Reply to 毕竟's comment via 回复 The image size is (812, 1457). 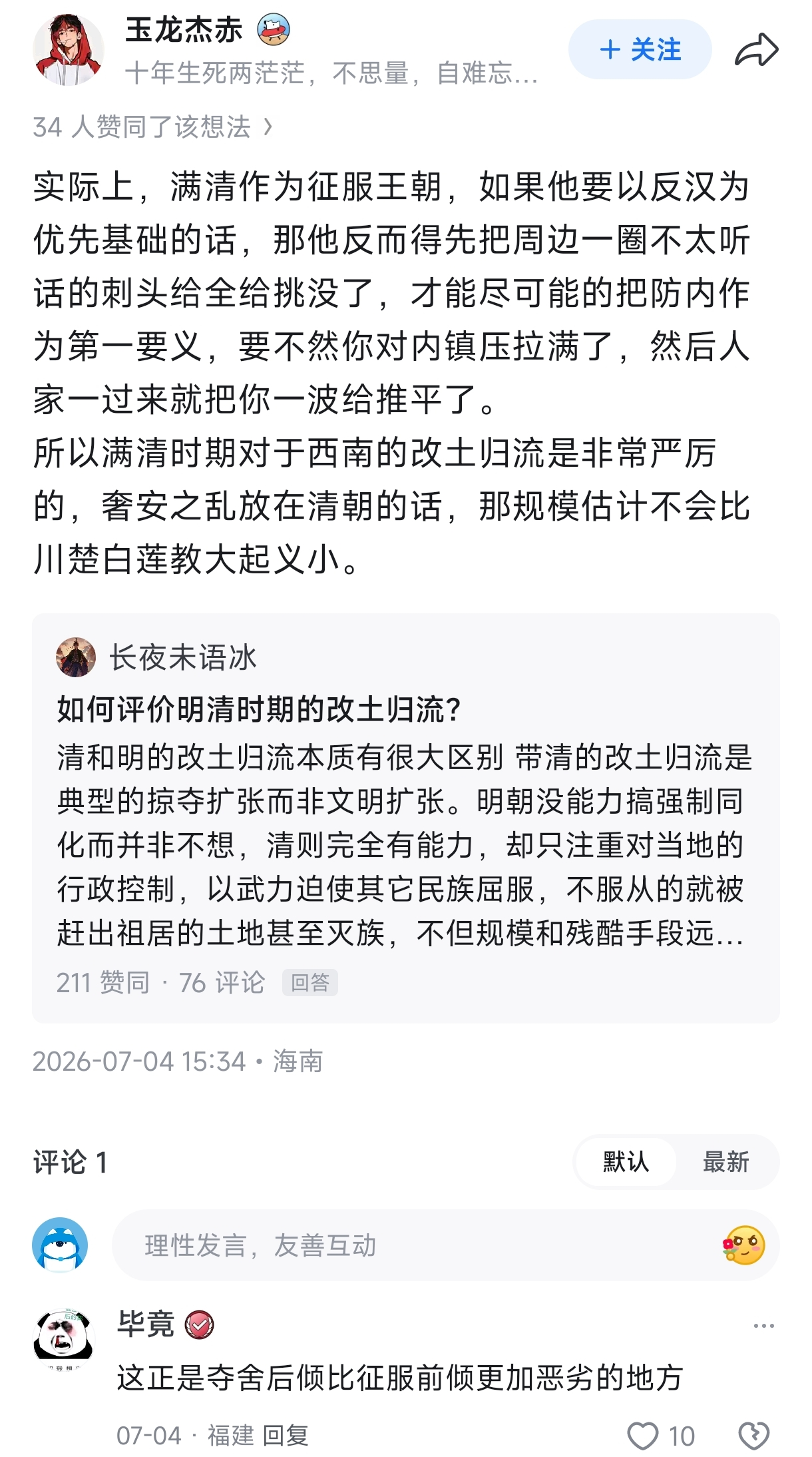[286, 1436]
